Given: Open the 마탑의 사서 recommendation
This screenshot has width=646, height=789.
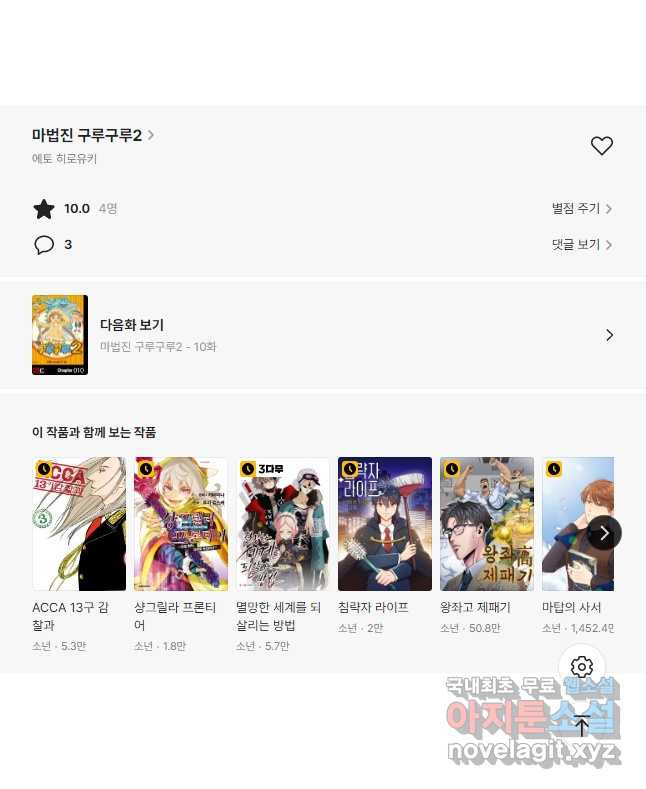Looking at the screenshot, I should [x=572, y=525].
